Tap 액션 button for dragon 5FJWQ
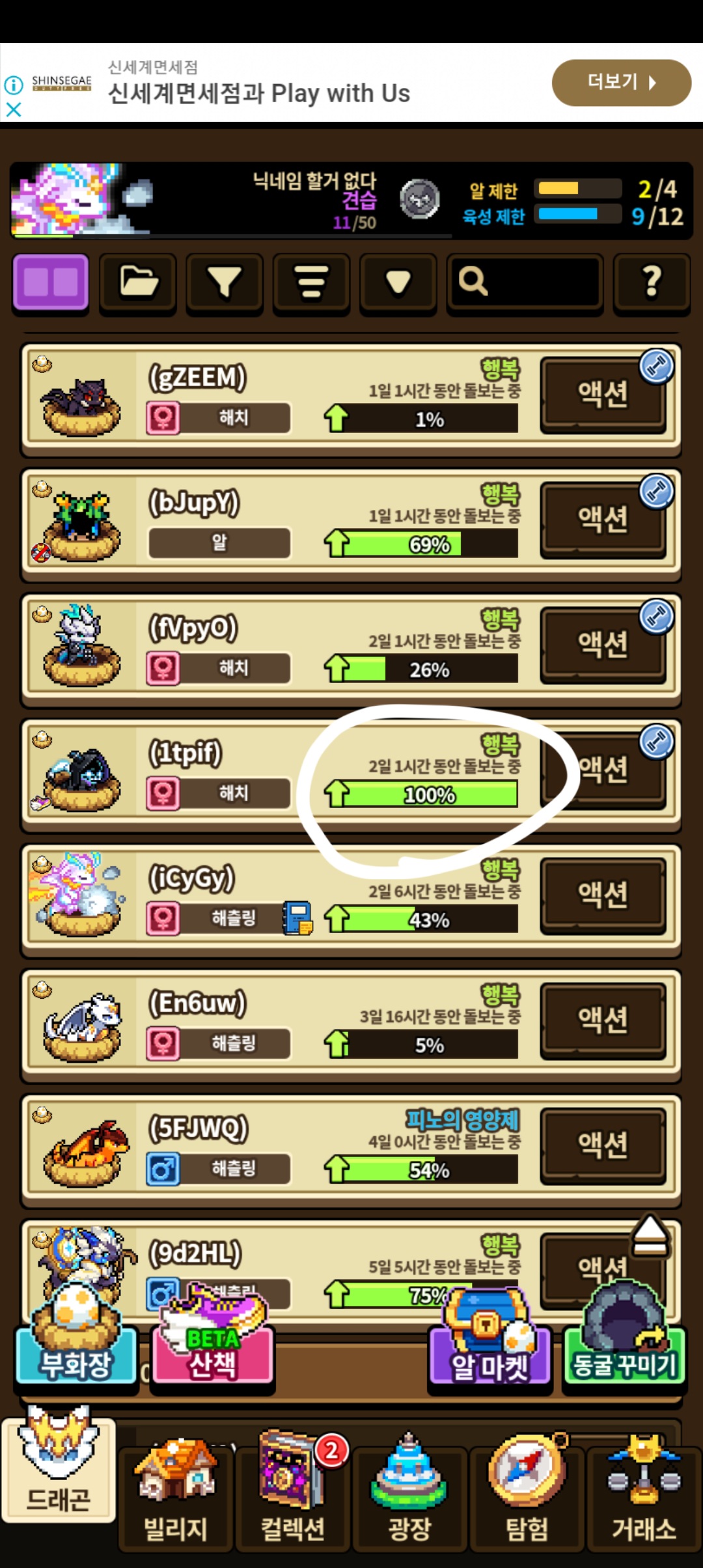 pyautogui.click(x=603, y=1145)
